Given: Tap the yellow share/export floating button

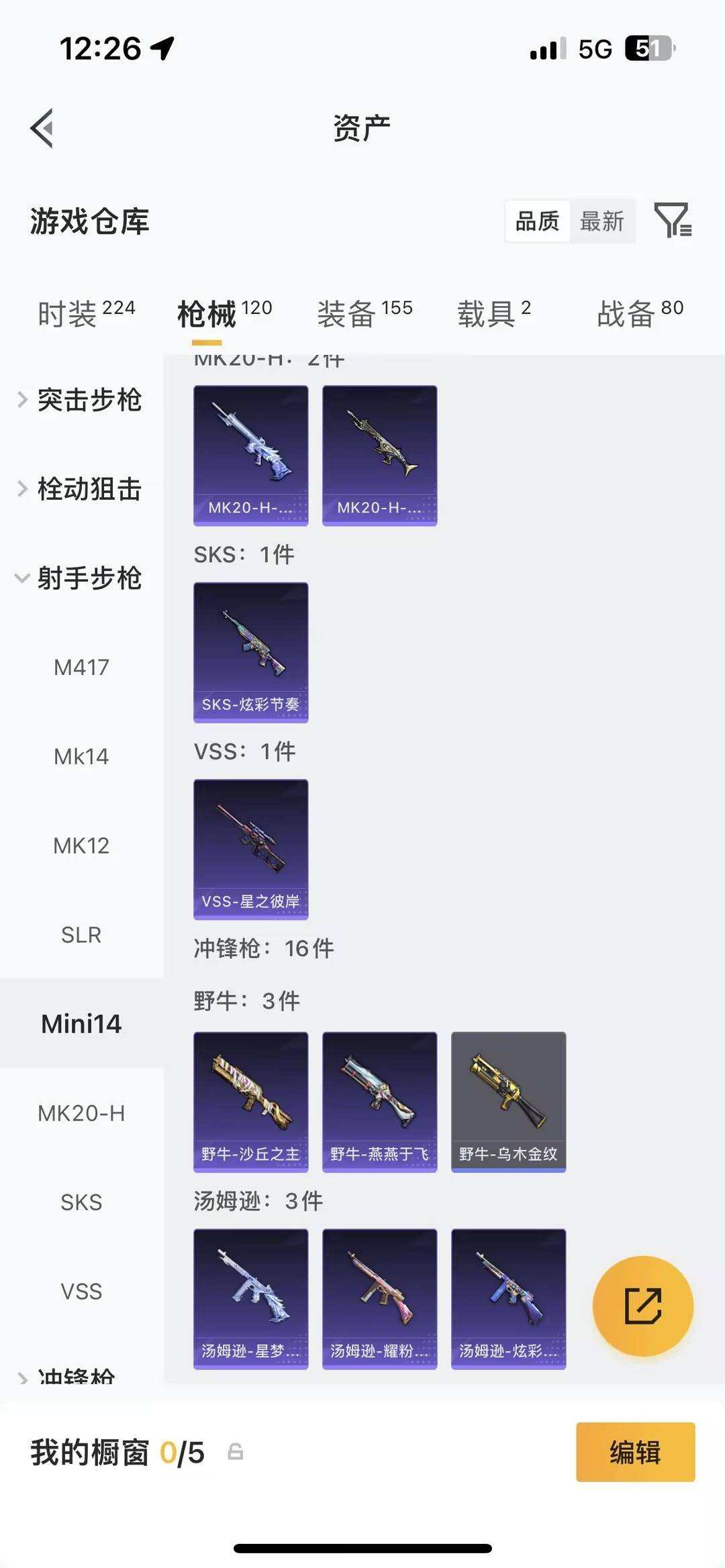Looking at the screenshot, I should tap(643, 1306).
